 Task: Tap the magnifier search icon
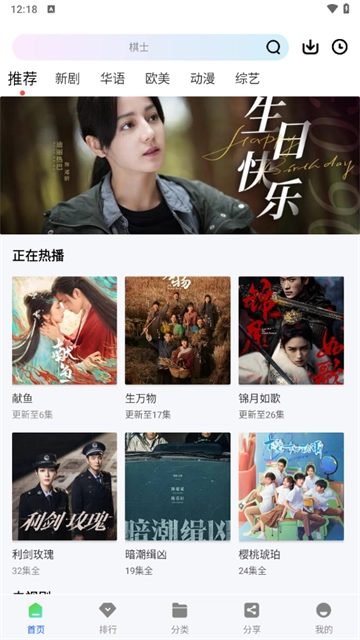[x=273, y=47]
